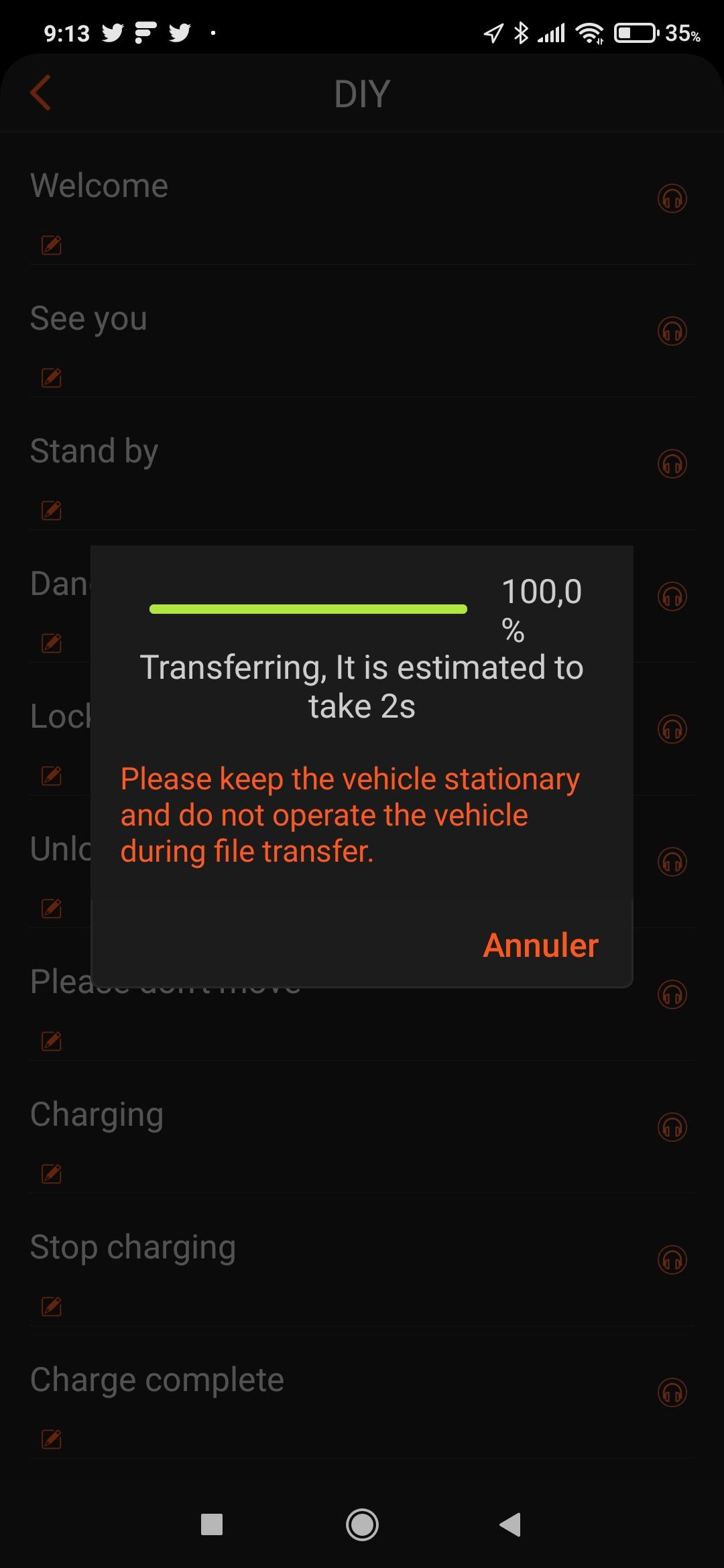Edit the Stop charging sound
This screenshot has height=1568, width=724.
(x=52, y=1307)
